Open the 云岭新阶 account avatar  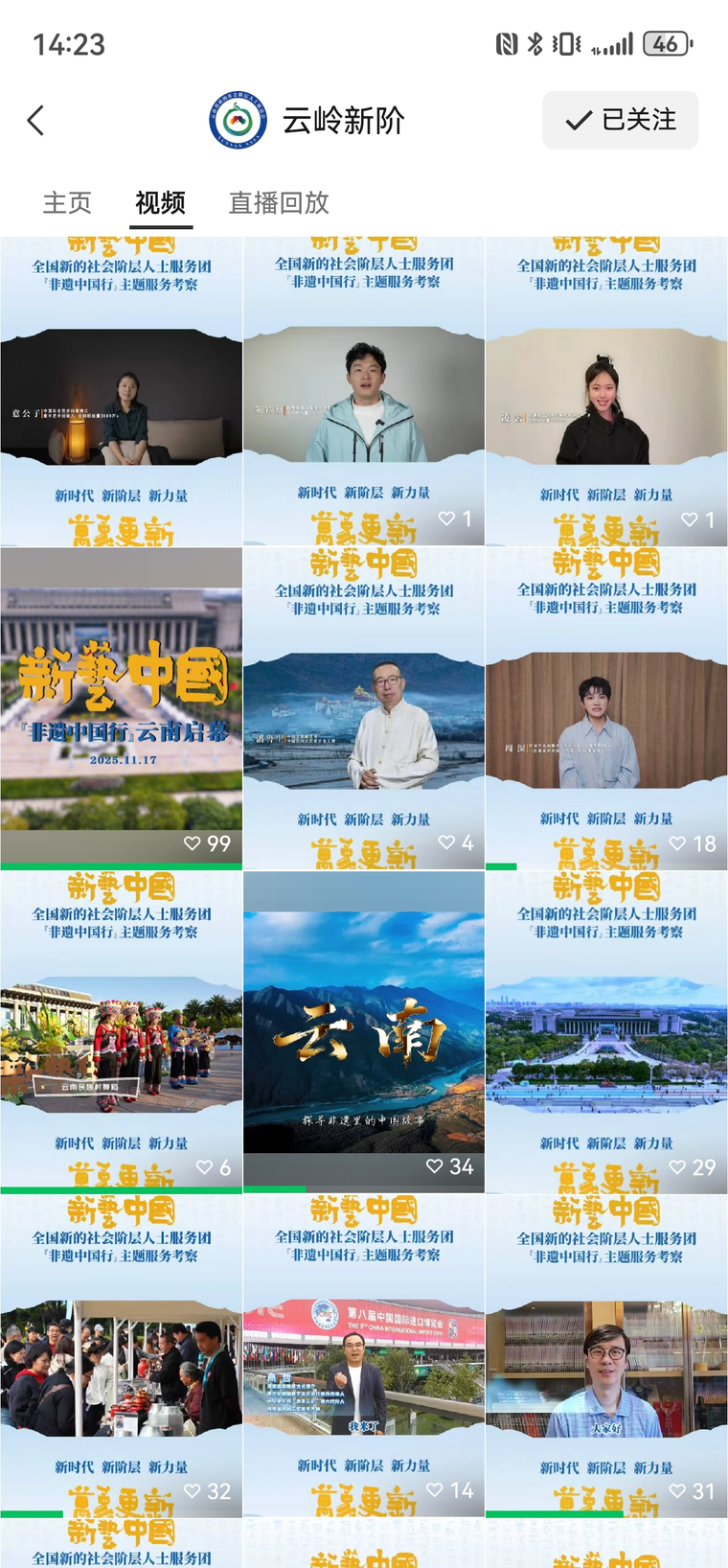pyautogui.click(x=238, y=121)
